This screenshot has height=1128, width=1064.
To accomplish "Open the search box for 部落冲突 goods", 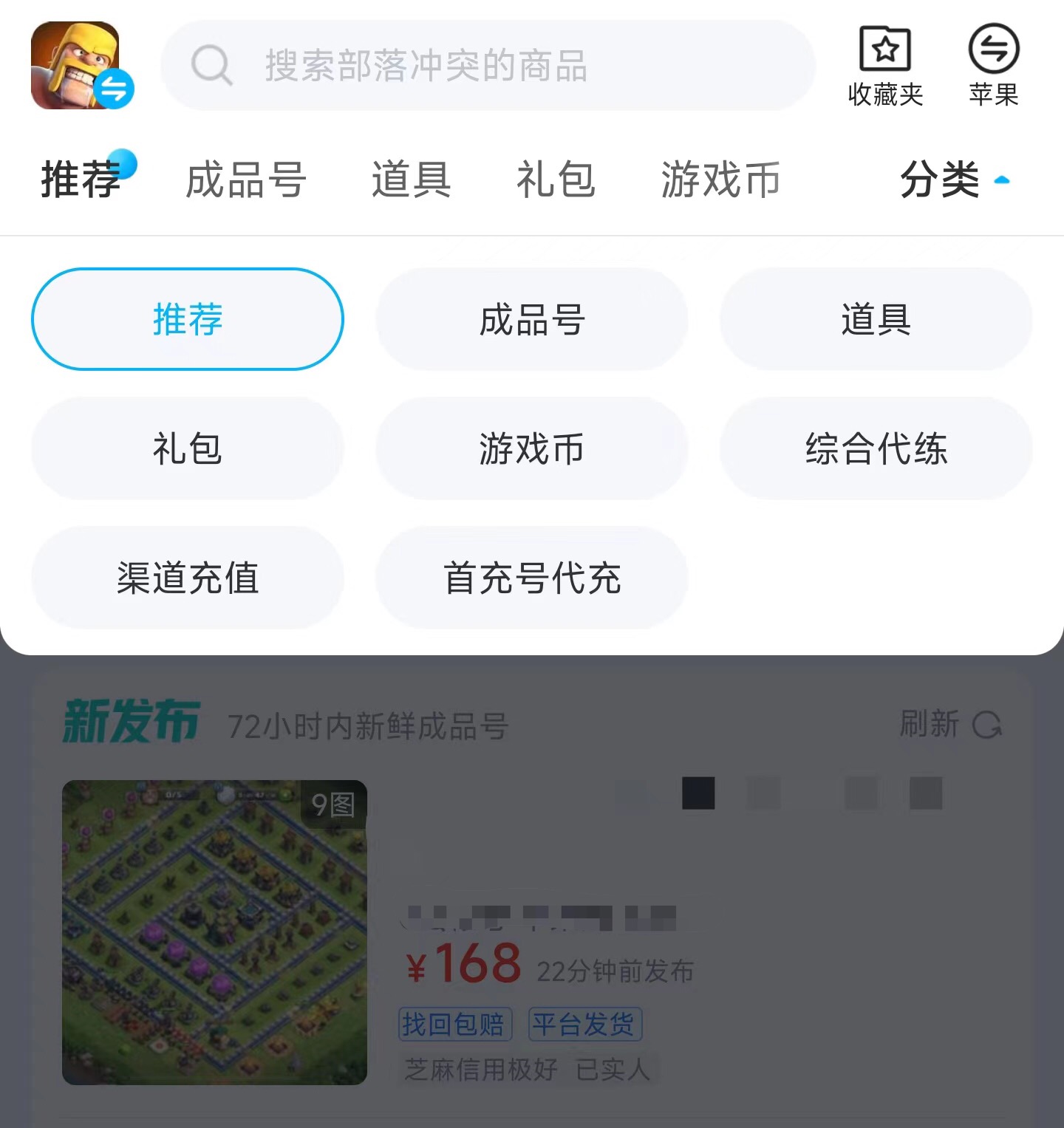I will [488, 66].
